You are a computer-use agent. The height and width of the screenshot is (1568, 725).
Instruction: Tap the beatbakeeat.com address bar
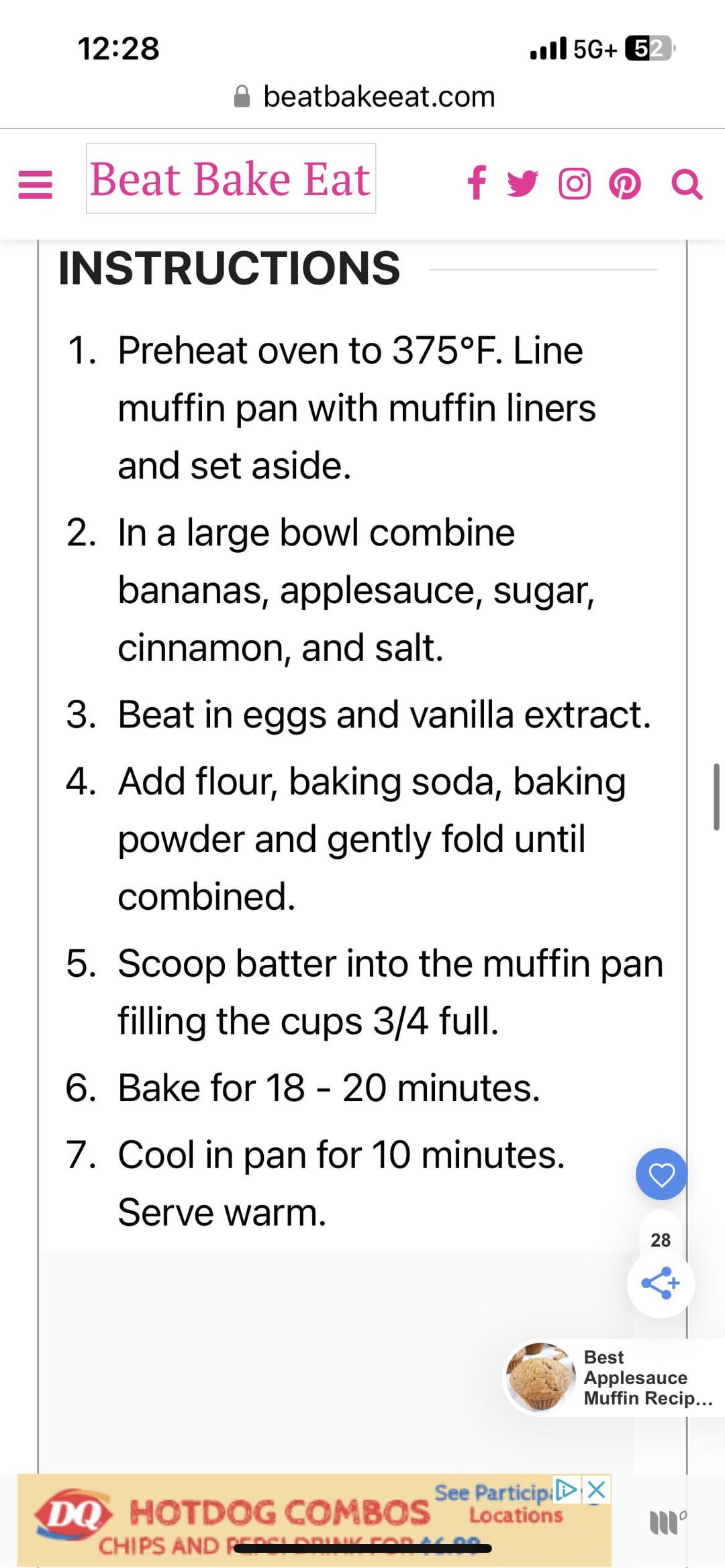363,97
